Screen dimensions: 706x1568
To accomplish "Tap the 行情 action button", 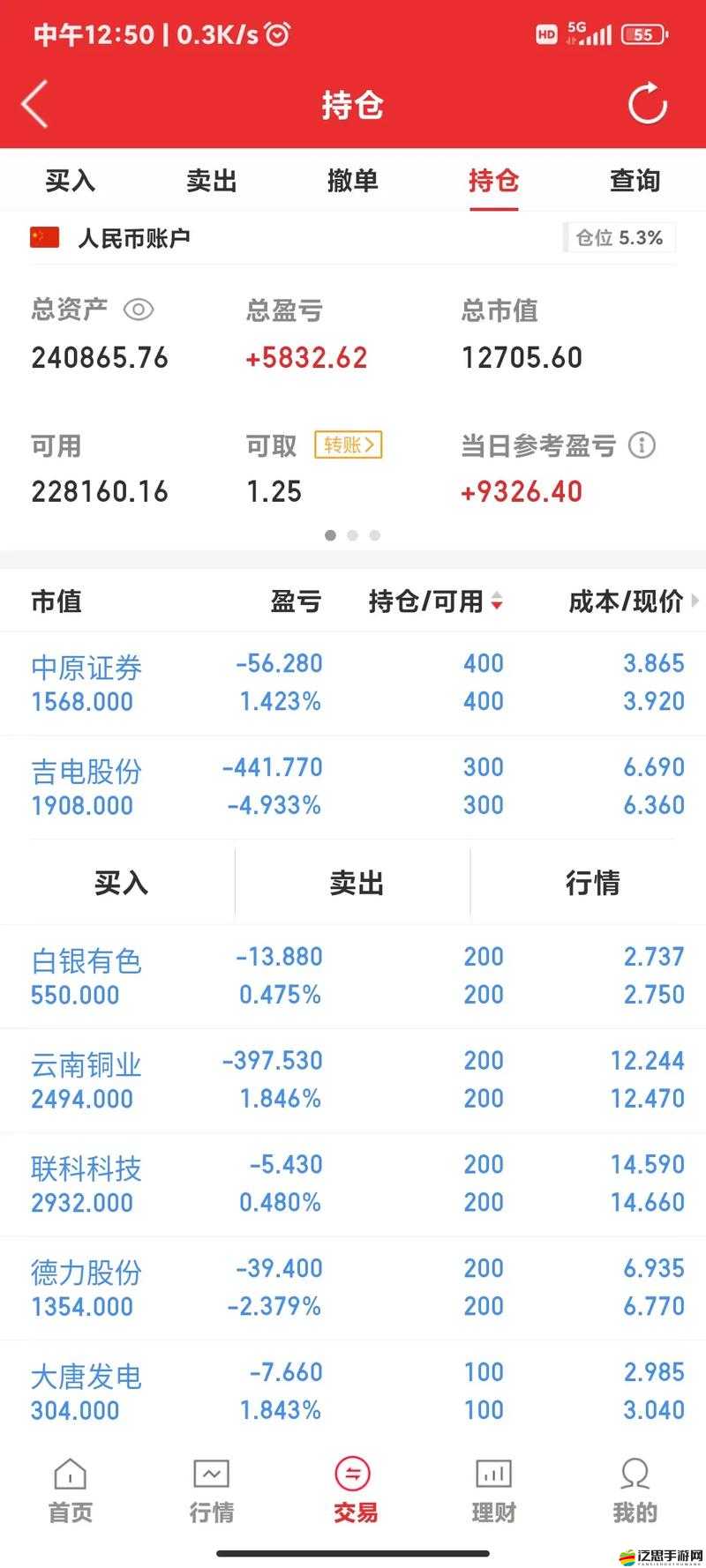I will point(592,883).
